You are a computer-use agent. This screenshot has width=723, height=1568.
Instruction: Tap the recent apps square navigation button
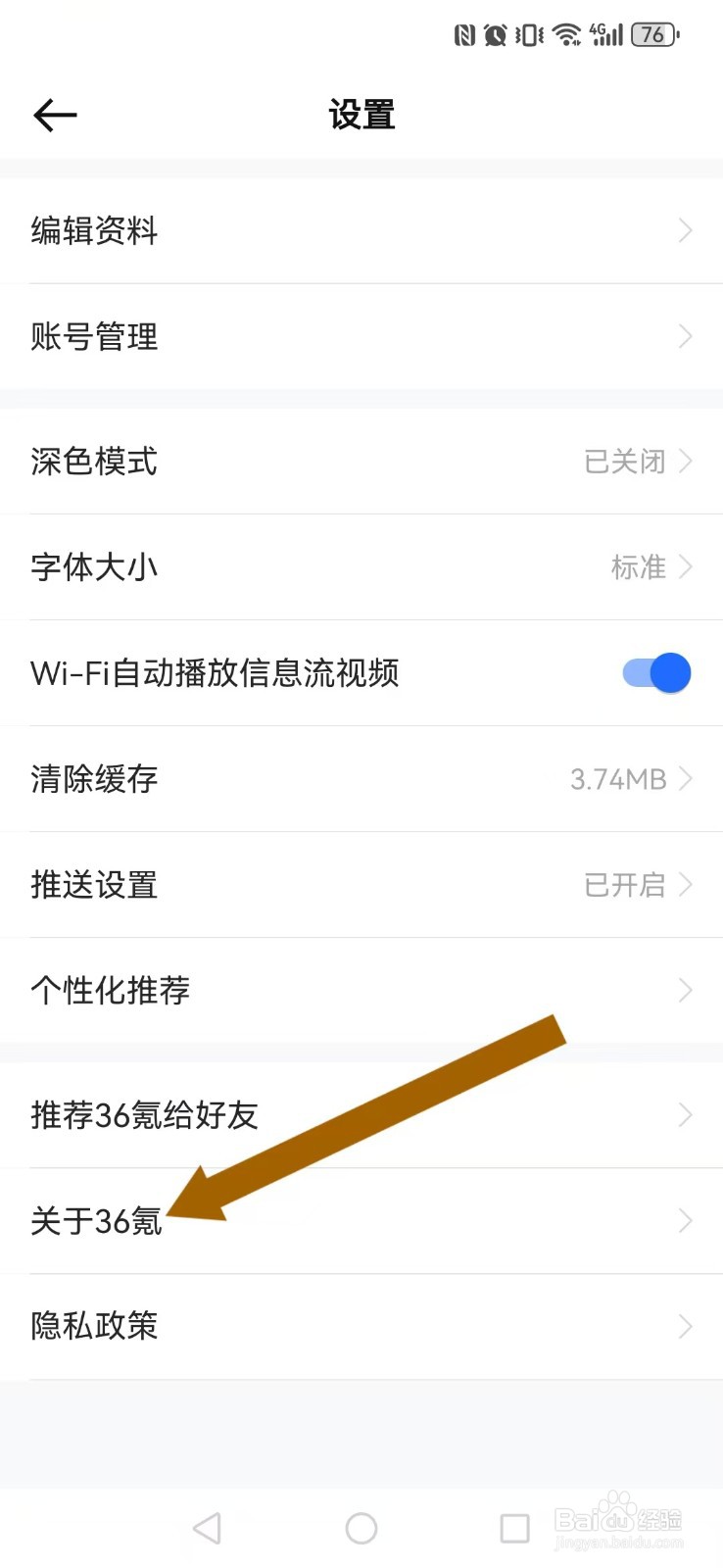pos(513,1527)
